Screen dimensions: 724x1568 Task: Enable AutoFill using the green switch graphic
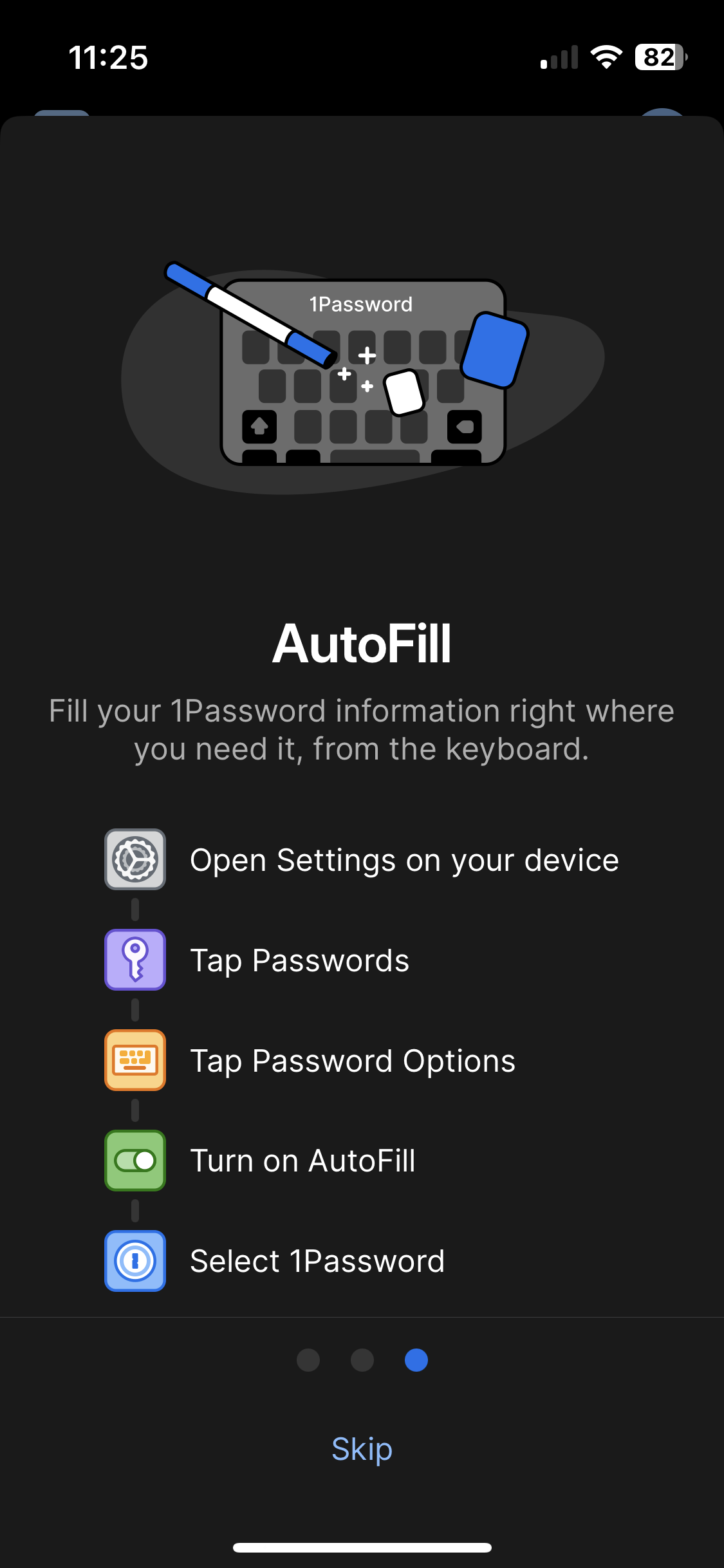135,1161
